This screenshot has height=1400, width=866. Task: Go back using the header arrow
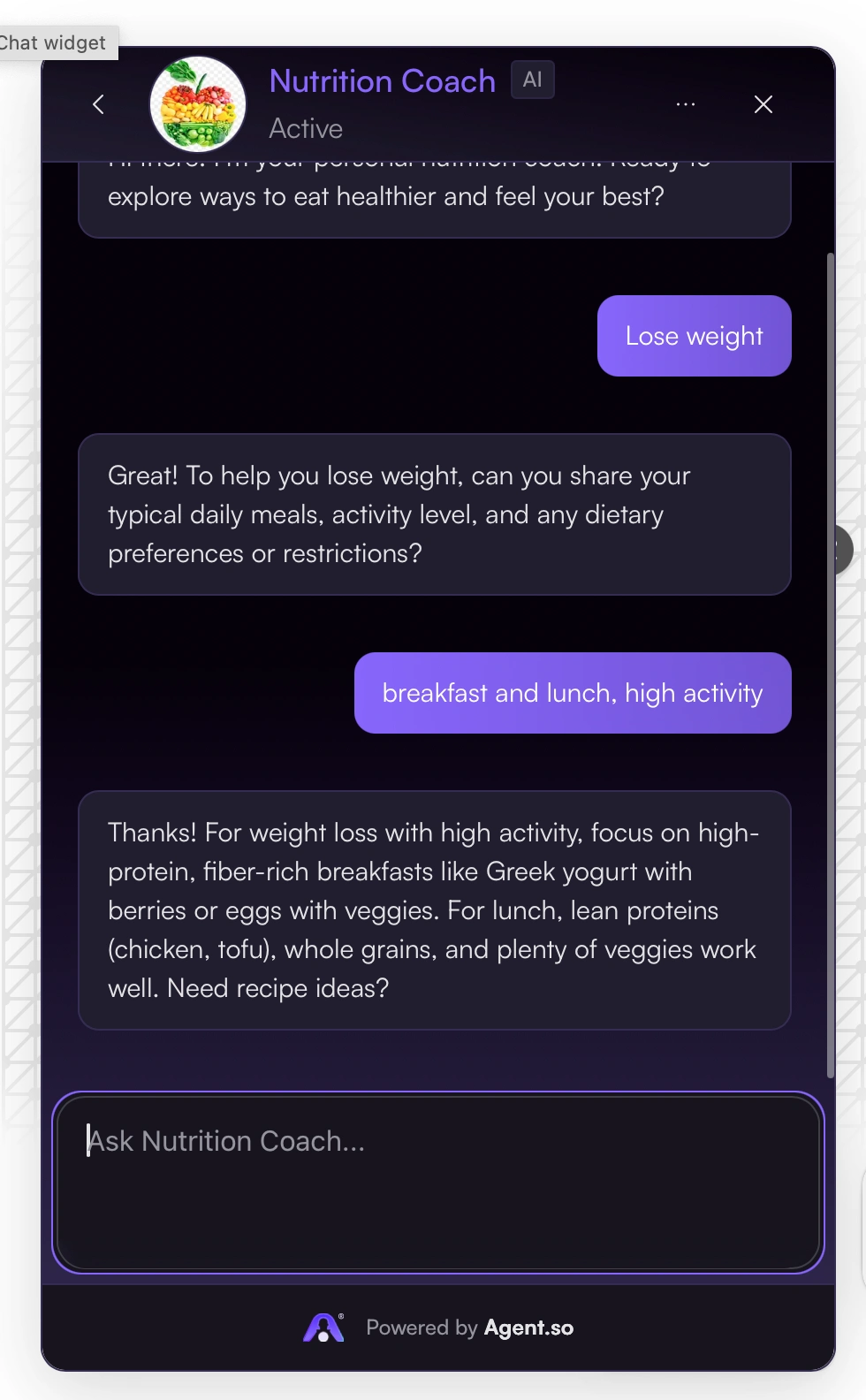[x=98, y=104]
